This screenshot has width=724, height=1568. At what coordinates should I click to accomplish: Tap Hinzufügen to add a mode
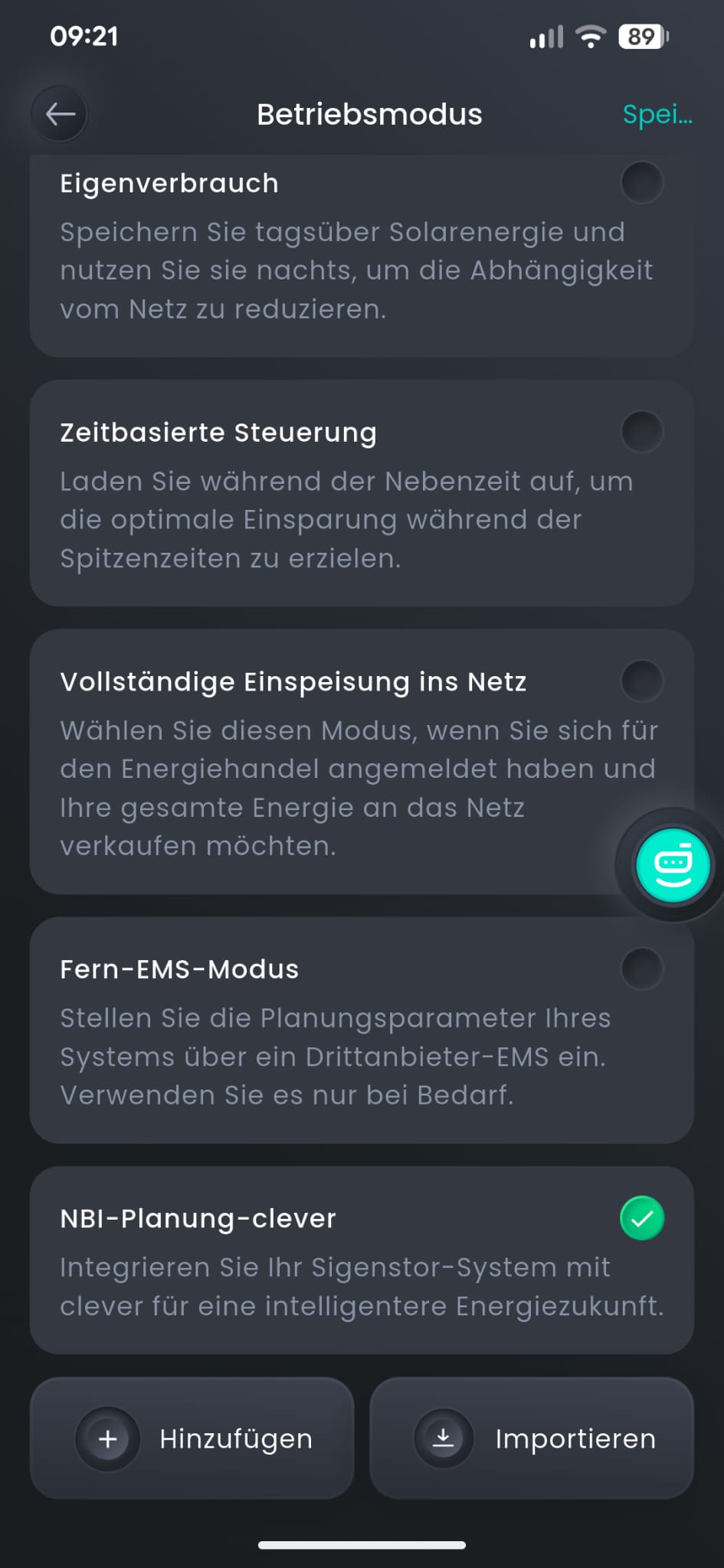[192, 1439]
